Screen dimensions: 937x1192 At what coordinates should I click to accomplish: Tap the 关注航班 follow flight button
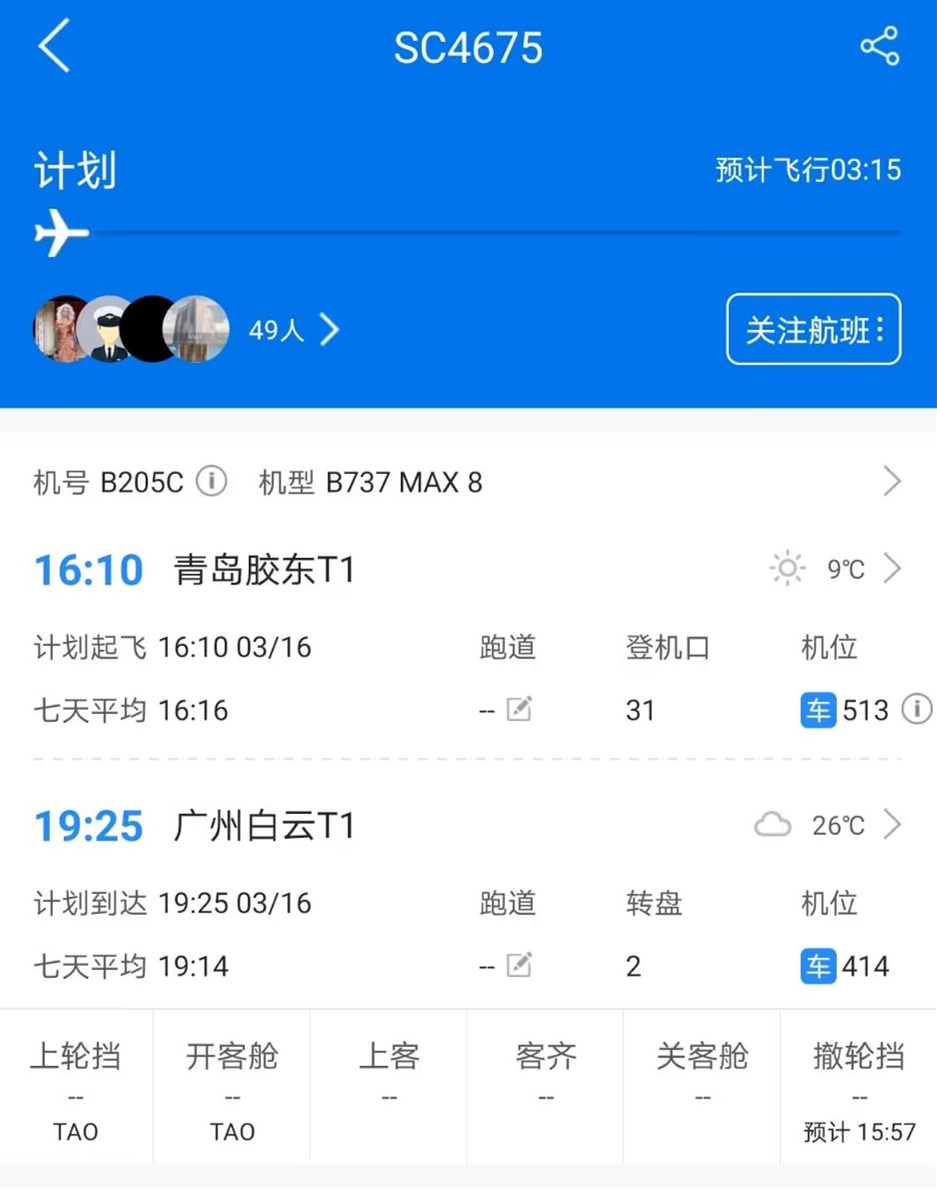pos(813,329)
